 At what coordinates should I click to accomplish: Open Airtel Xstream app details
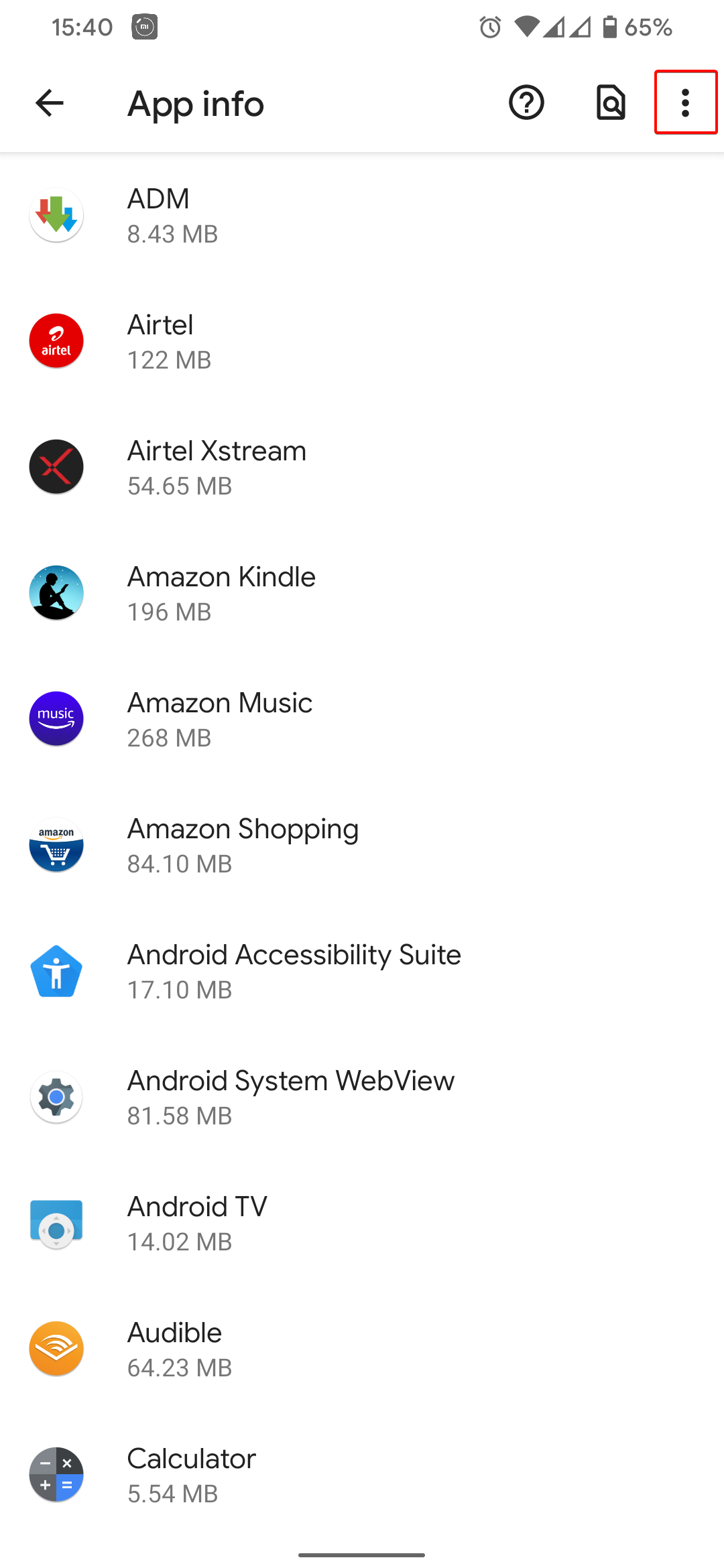pyautogui.click(x=362, y=467)
